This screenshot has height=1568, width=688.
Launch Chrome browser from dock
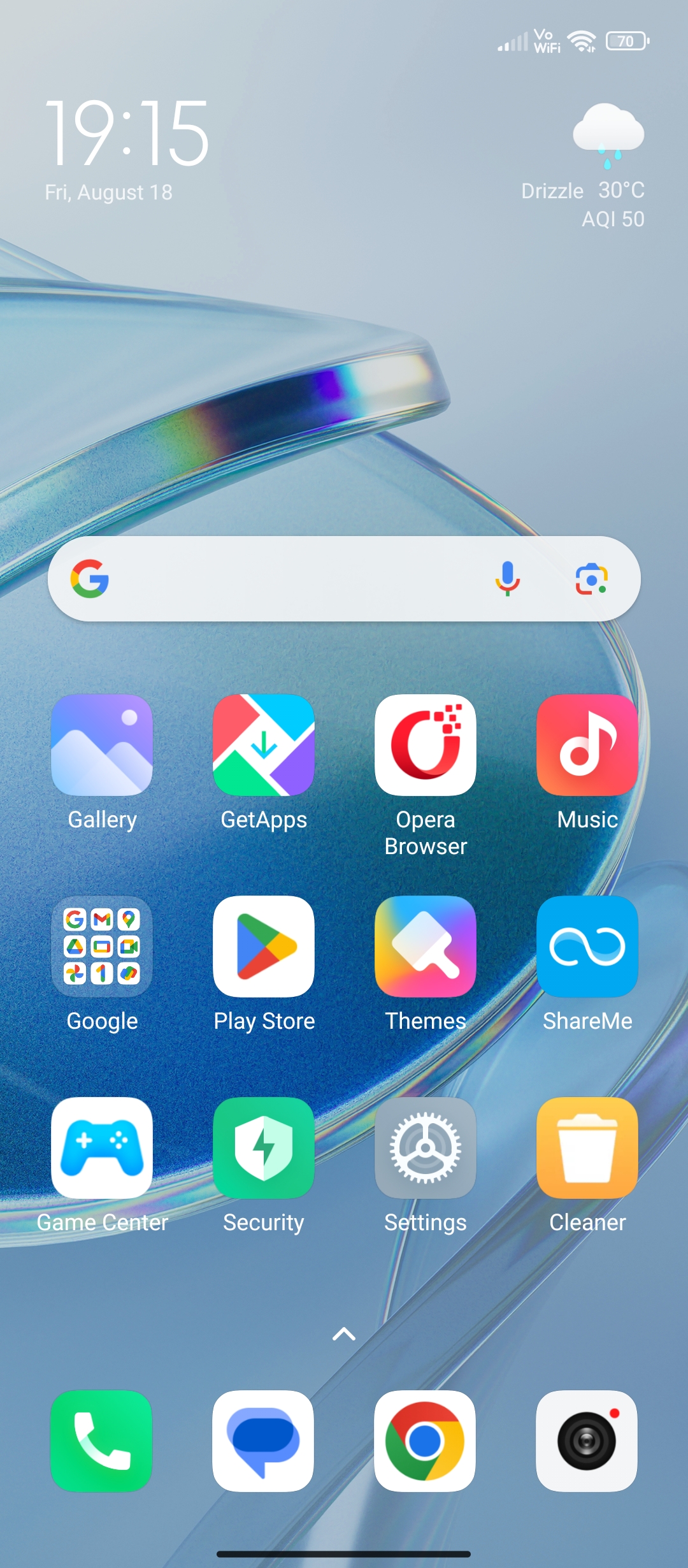pyautogui.click(x=426, y=1441)
